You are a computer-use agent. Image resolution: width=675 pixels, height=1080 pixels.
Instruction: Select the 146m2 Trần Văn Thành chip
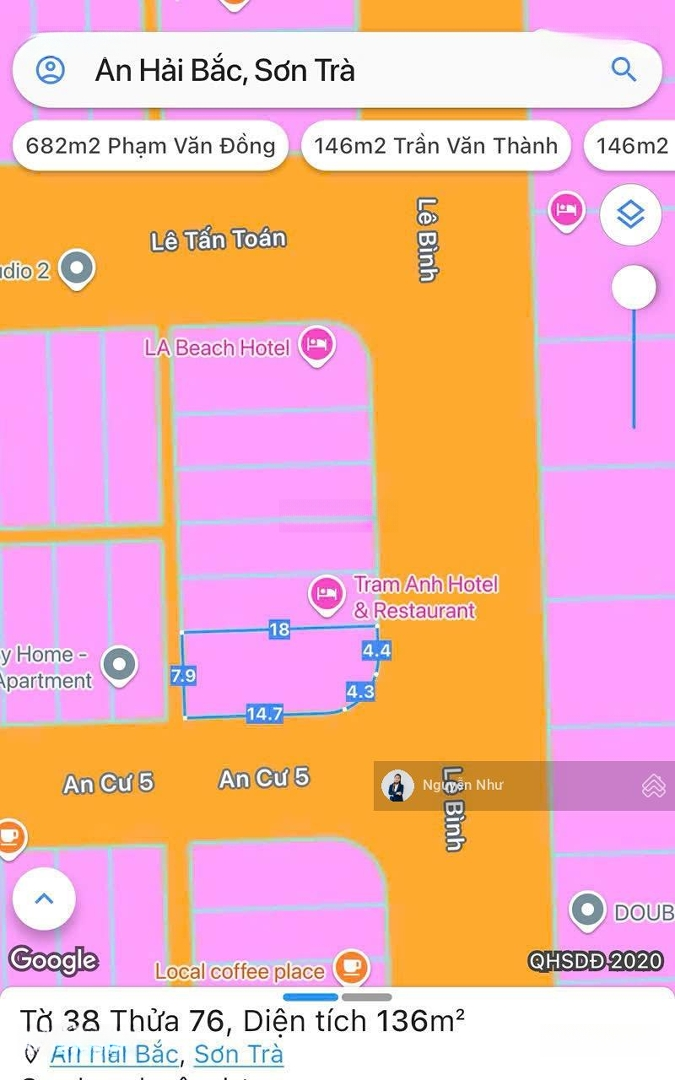(x=436, y=146)
